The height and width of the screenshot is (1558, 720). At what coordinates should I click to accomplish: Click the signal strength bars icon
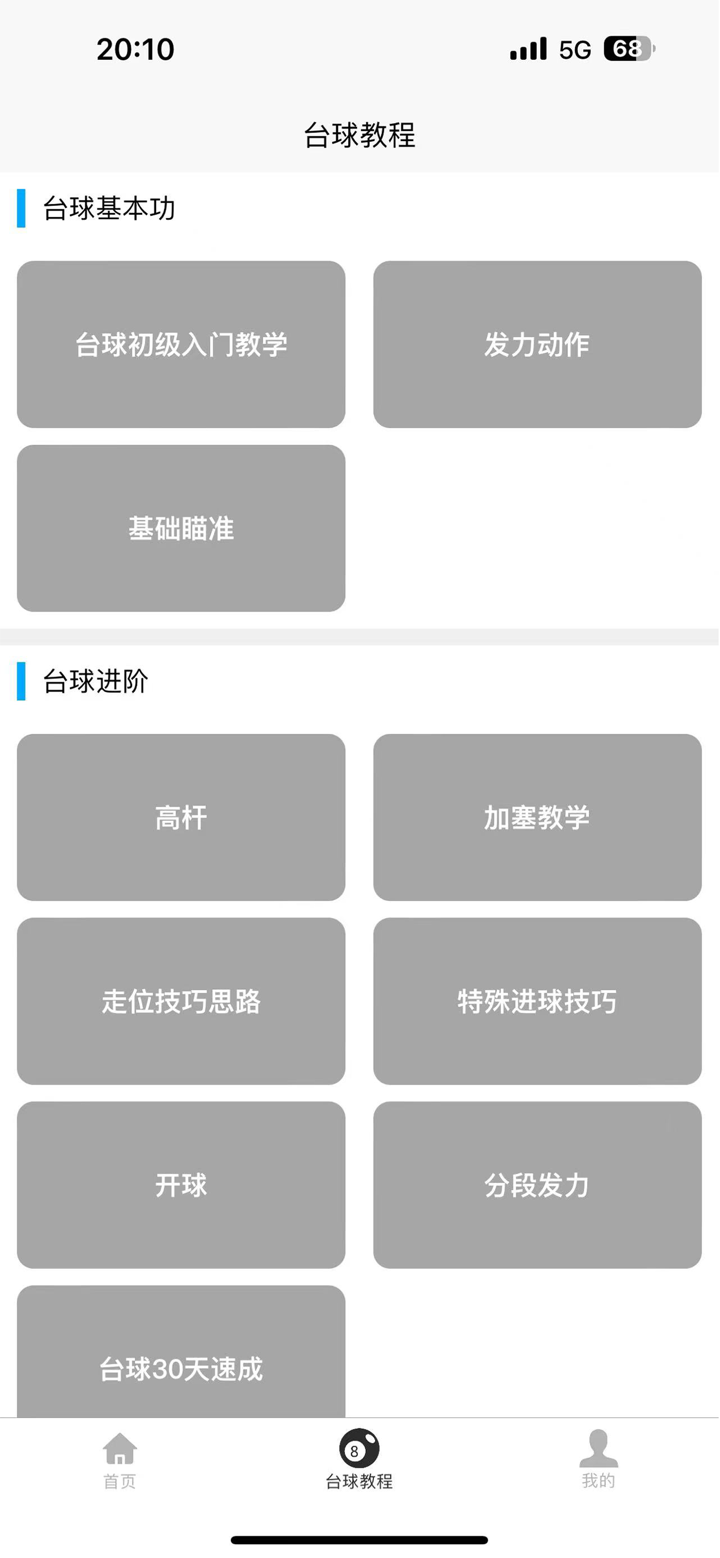point(527,47)
